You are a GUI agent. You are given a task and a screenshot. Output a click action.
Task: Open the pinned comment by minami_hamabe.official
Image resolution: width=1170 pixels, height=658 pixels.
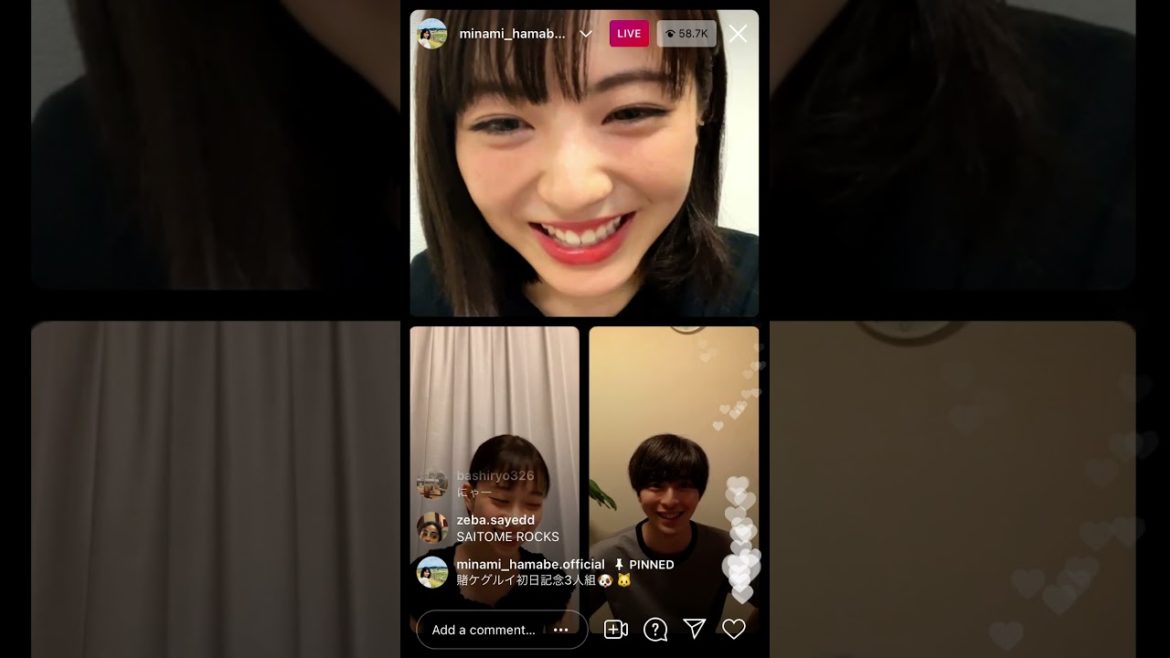pyautogui.click(x=545, y=572)
